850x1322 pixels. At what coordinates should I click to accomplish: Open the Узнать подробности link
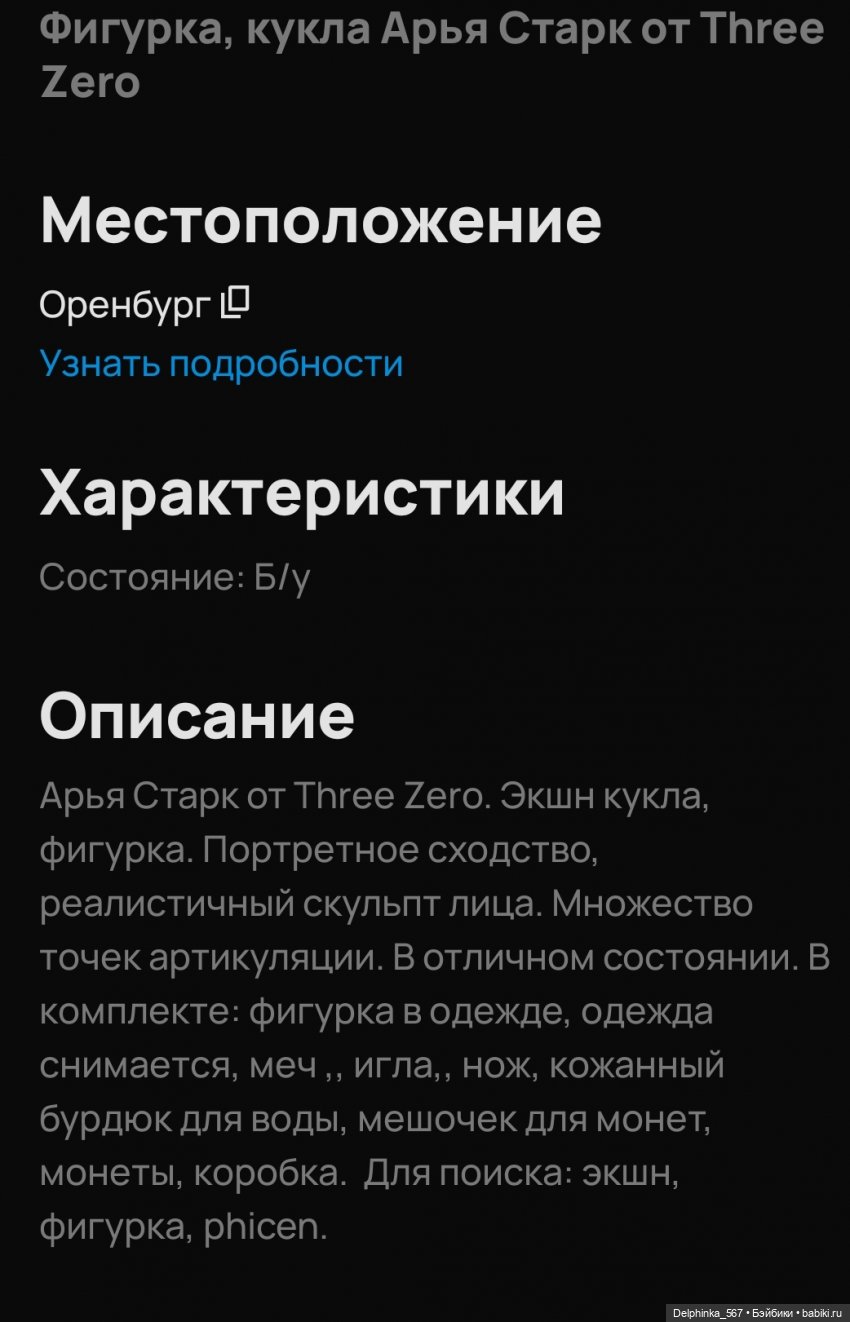(221, 363)
